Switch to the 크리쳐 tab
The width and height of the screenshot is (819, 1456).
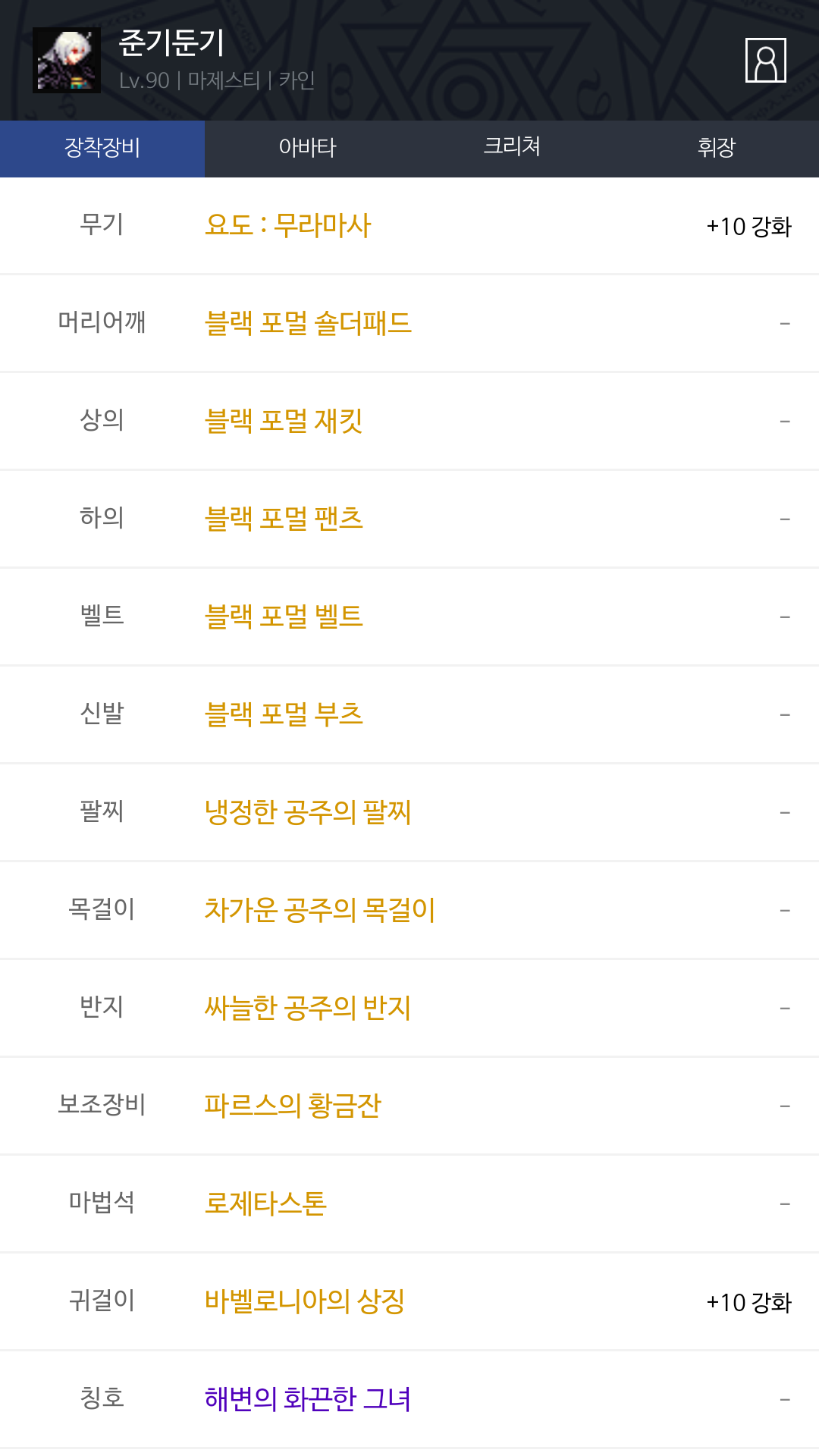click(x=512, y=149)
